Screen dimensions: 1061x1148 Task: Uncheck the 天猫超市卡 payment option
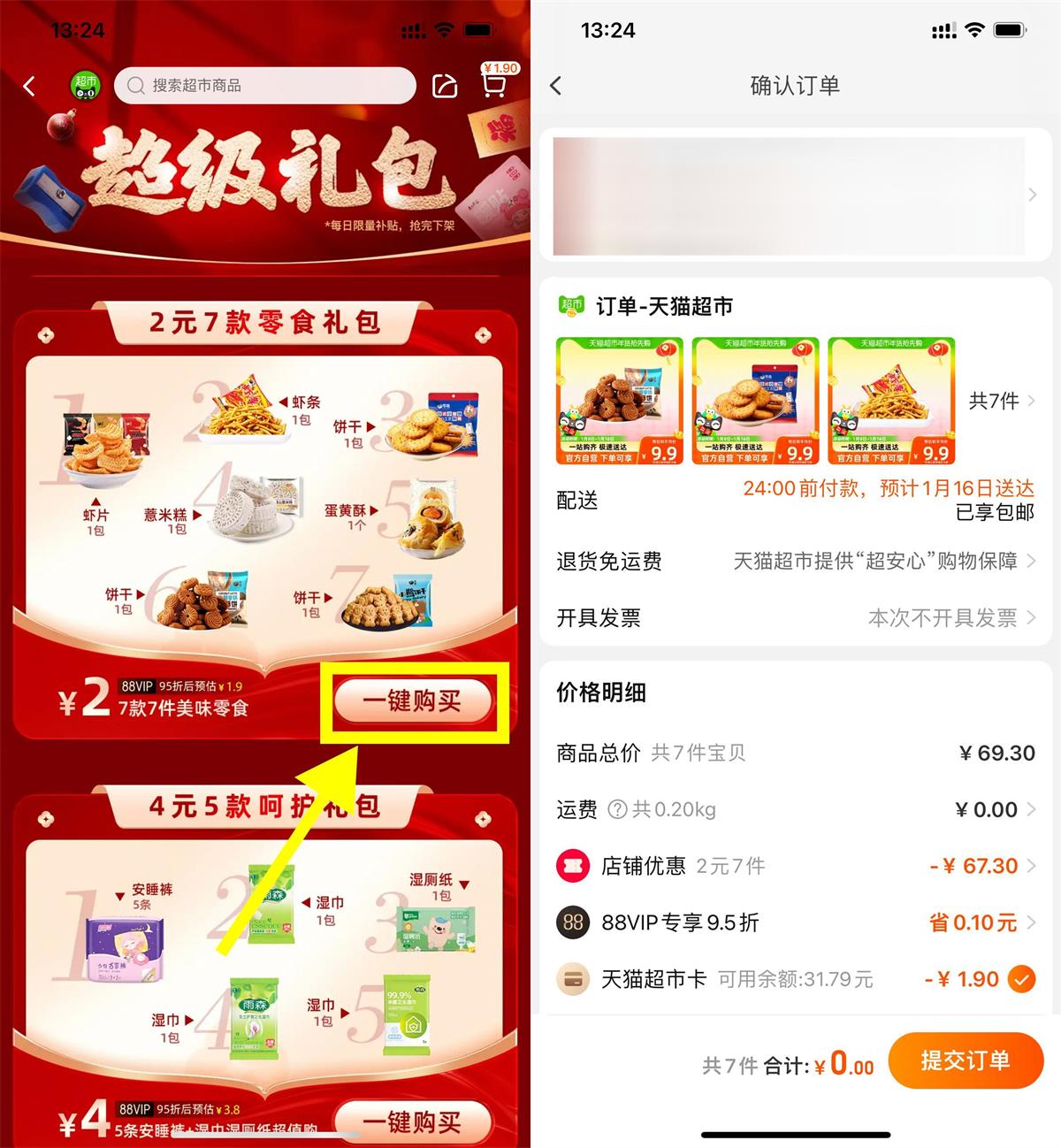coord(1021,979)
